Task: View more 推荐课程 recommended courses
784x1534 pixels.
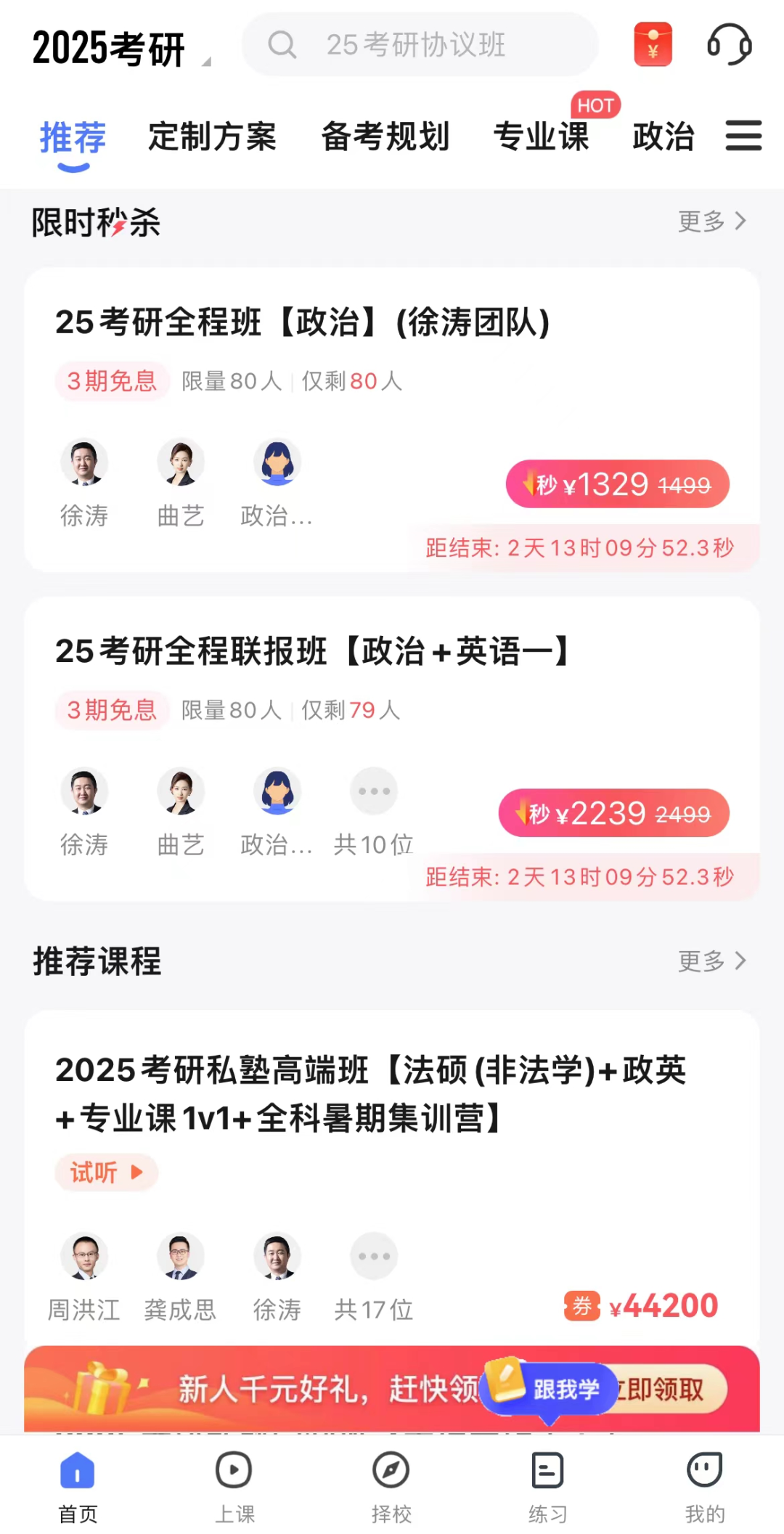Action: (x=711, y=961)
